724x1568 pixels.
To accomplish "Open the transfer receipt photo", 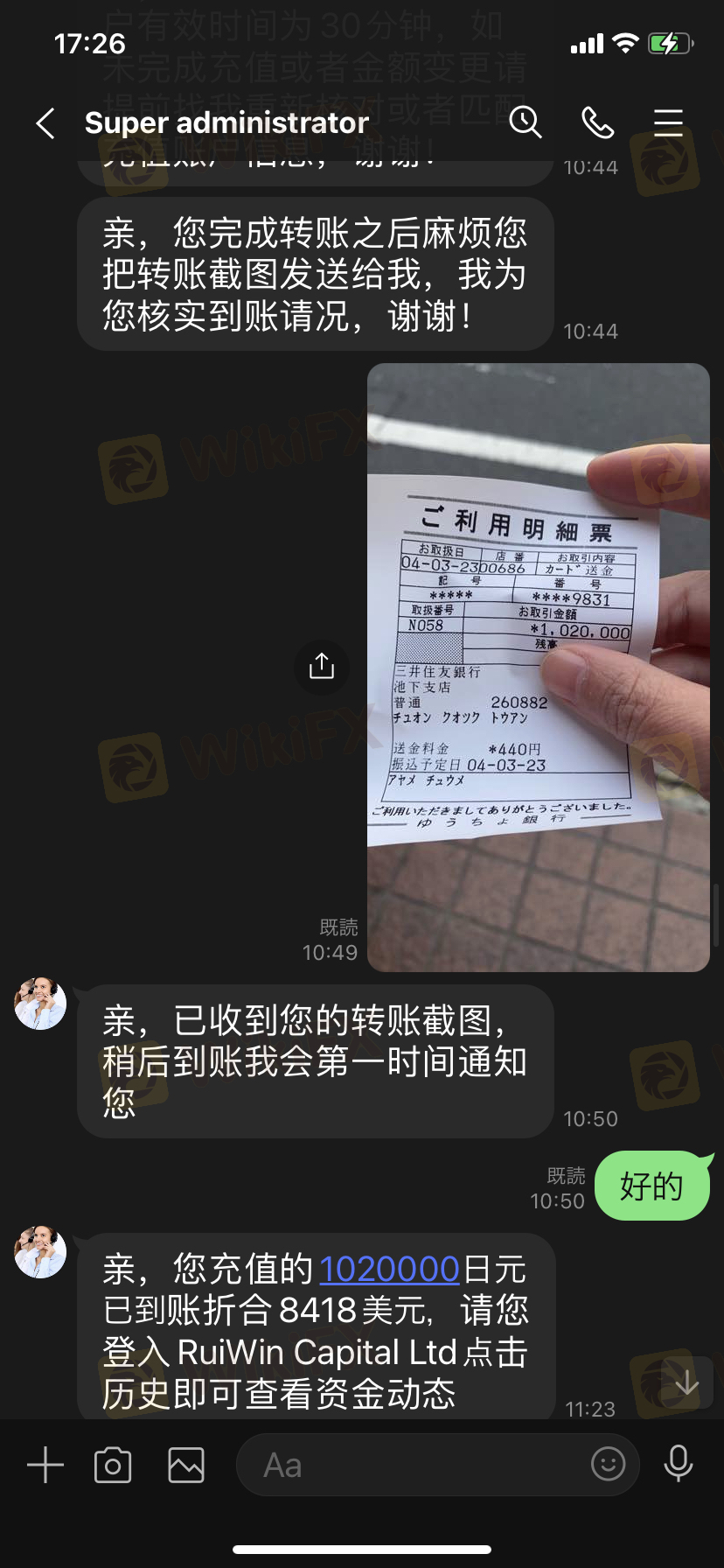I will click(x=538, y=667).
